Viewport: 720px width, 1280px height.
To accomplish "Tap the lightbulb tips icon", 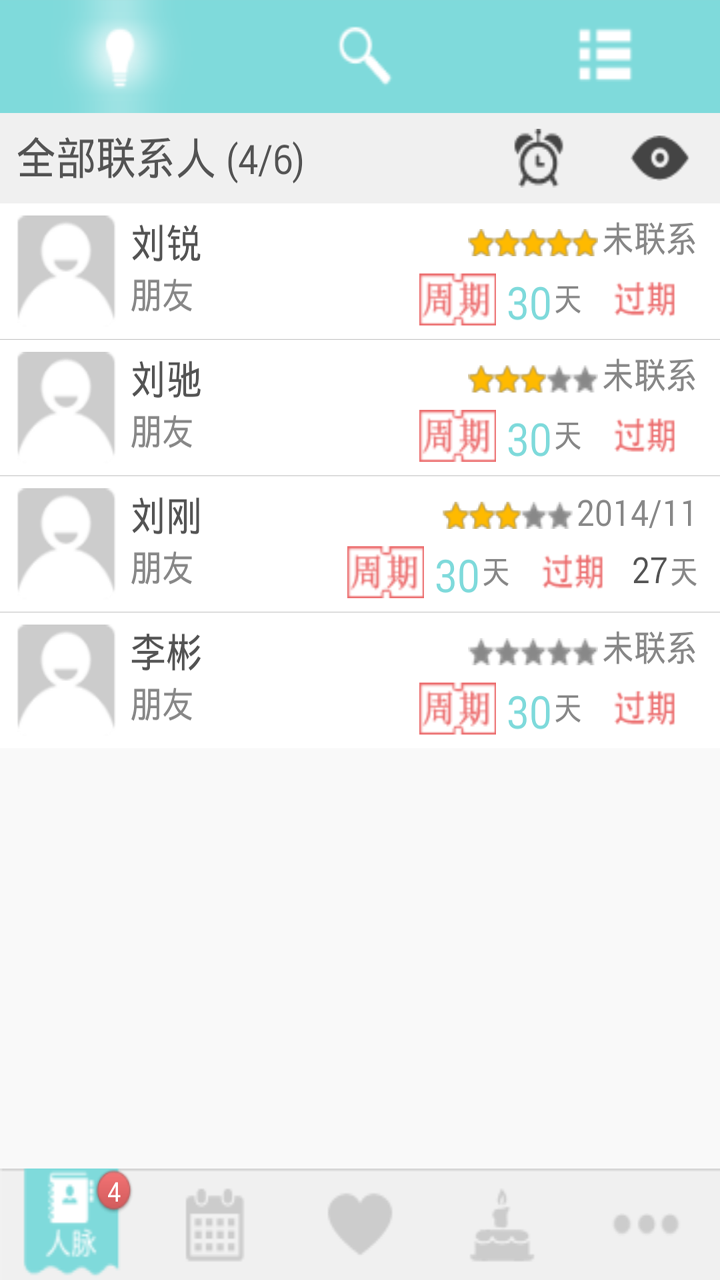I will point(120,56).
